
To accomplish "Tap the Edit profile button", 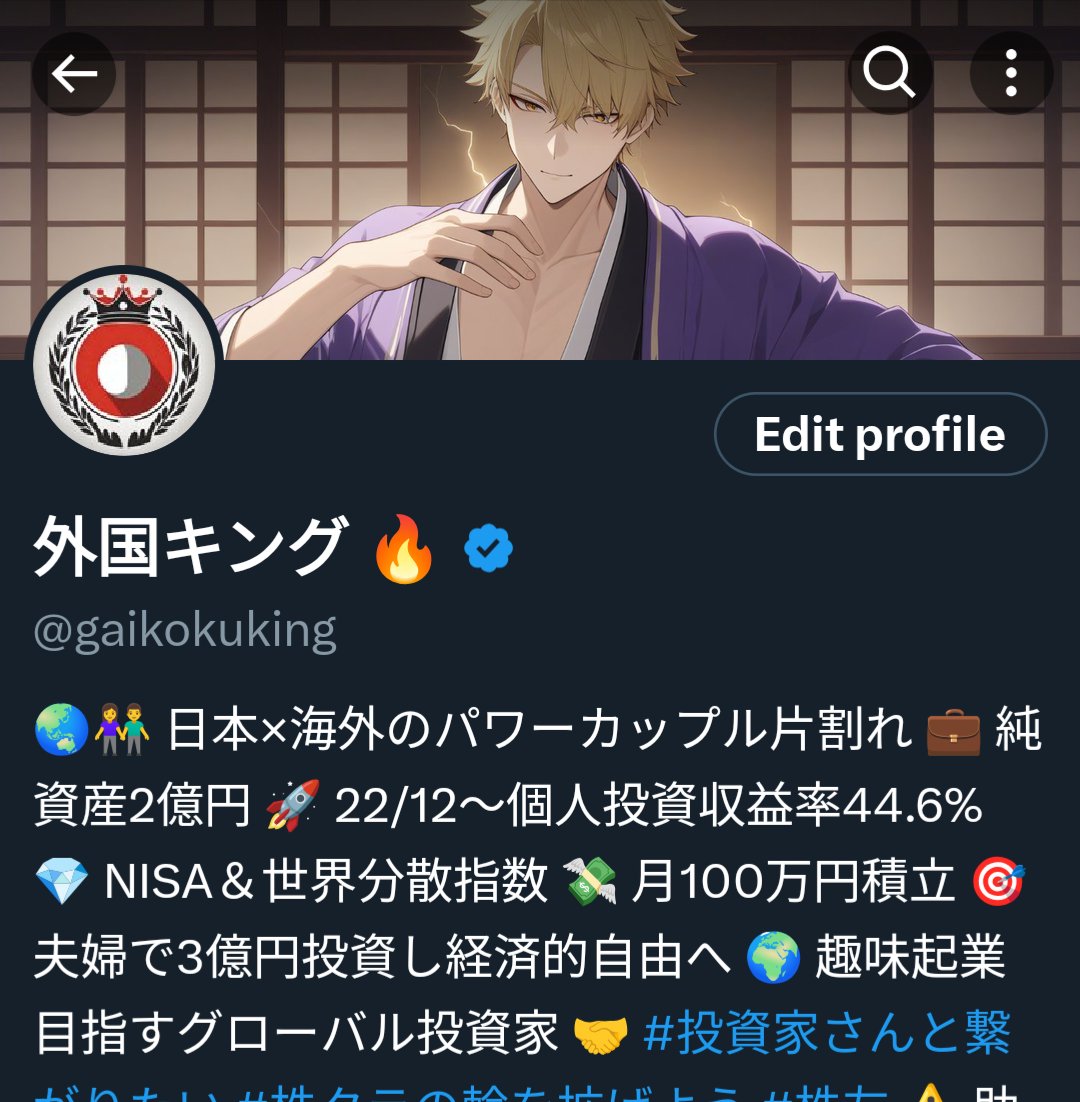I will (x=880, y=434).
